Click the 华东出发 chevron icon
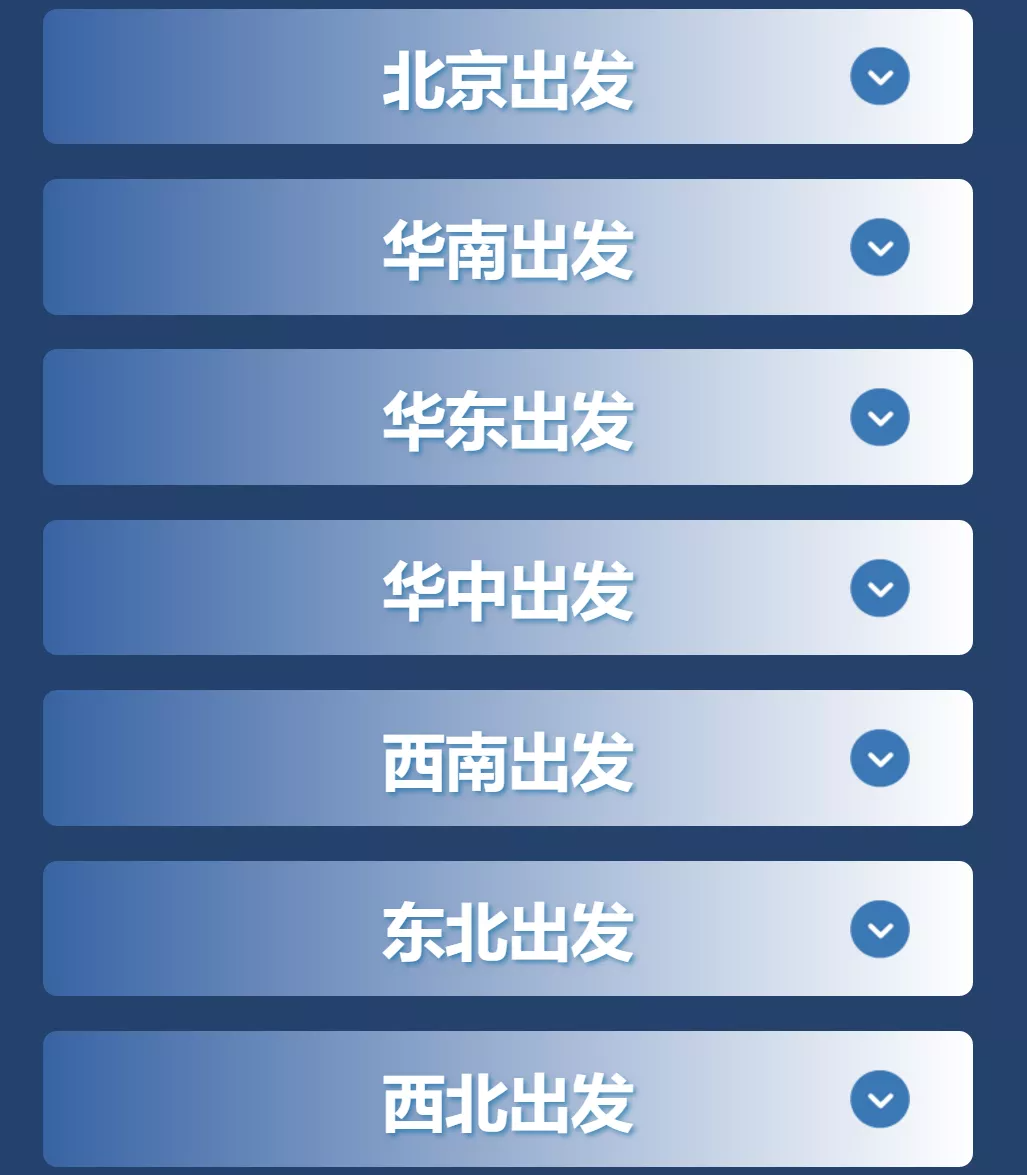The height and width of the screenshot is (1175, 1027). pos(879,418)
